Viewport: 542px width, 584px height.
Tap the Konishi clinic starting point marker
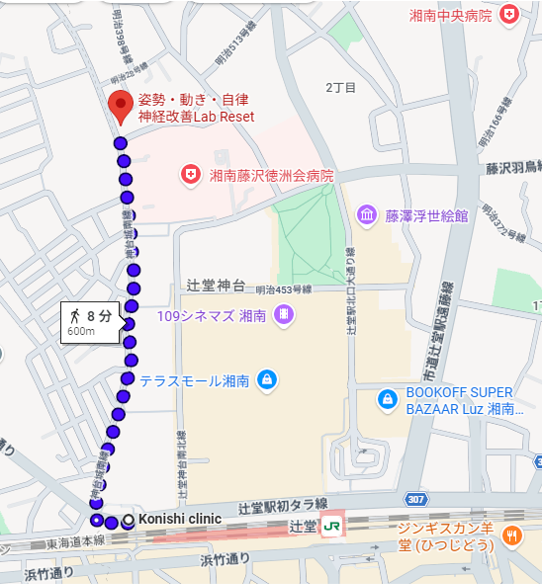click(x=129, y=520)
